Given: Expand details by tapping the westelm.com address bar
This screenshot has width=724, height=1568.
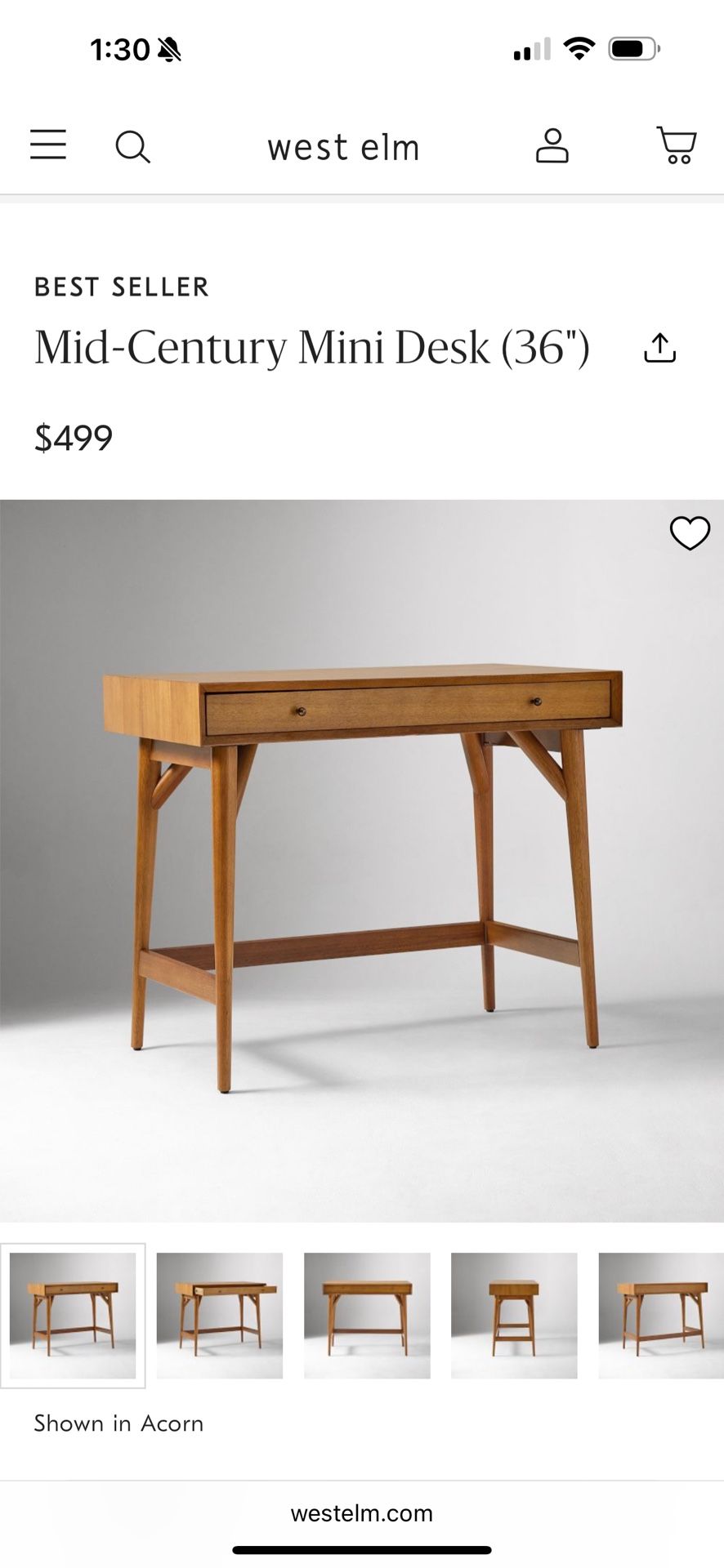Looking at the screenshot, I should click(362, 1512).
